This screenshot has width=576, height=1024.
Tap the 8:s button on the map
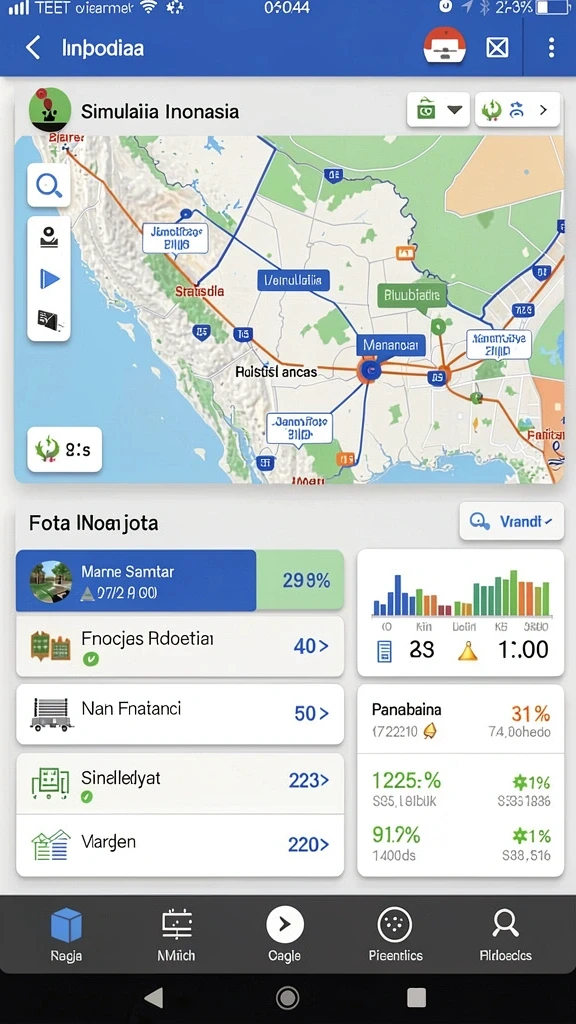pos(65,449)
